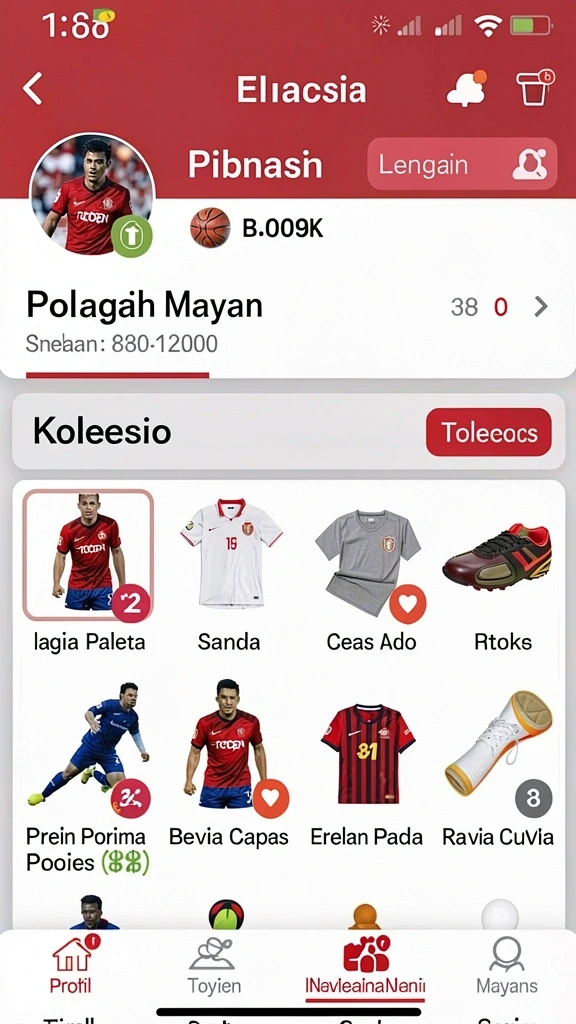Switch to the Mayans tab
The image size is (576, 1024).
pos(507,965)
